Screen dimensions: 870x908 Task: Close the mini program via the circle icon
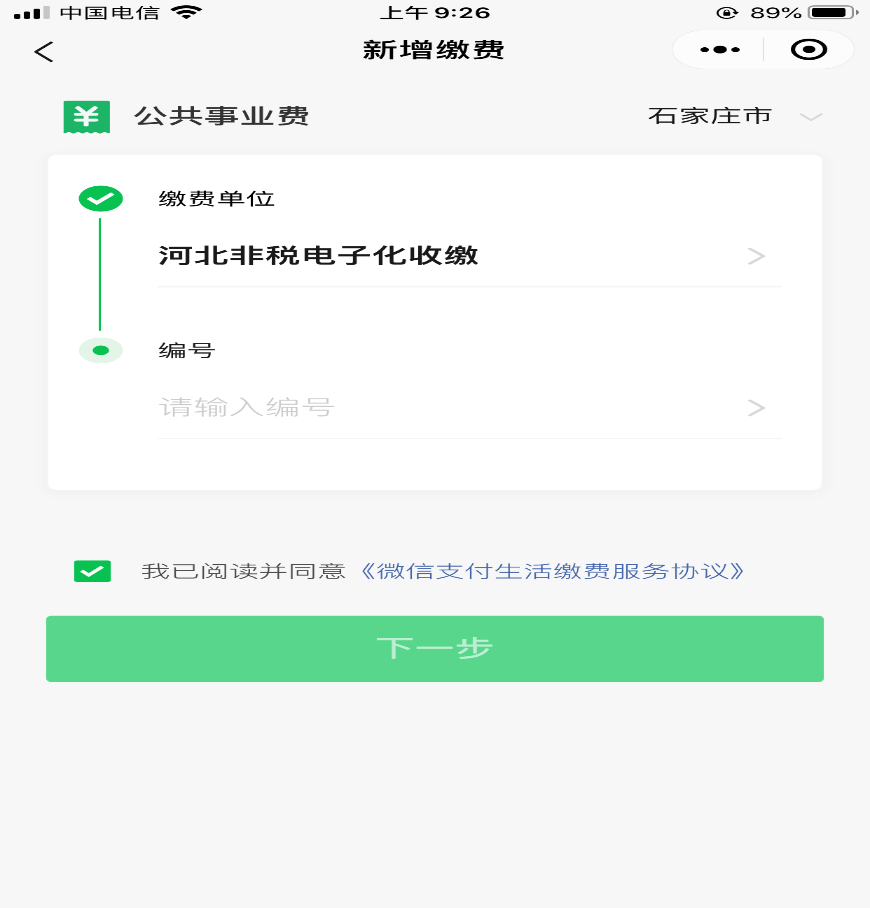[808, 49]
